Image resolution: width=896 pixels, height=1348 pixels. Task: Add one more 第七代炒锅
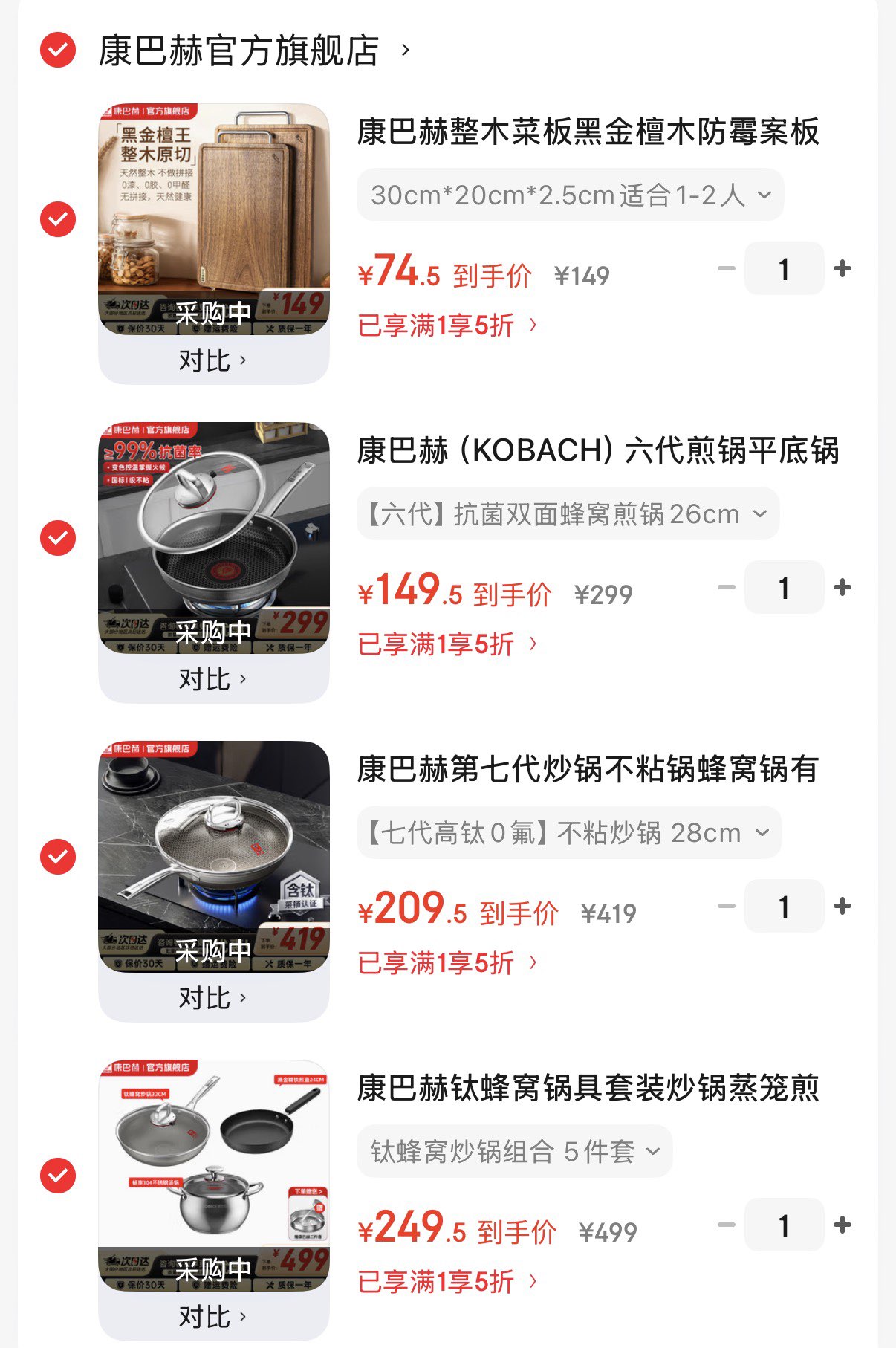(x=843, y=907)
